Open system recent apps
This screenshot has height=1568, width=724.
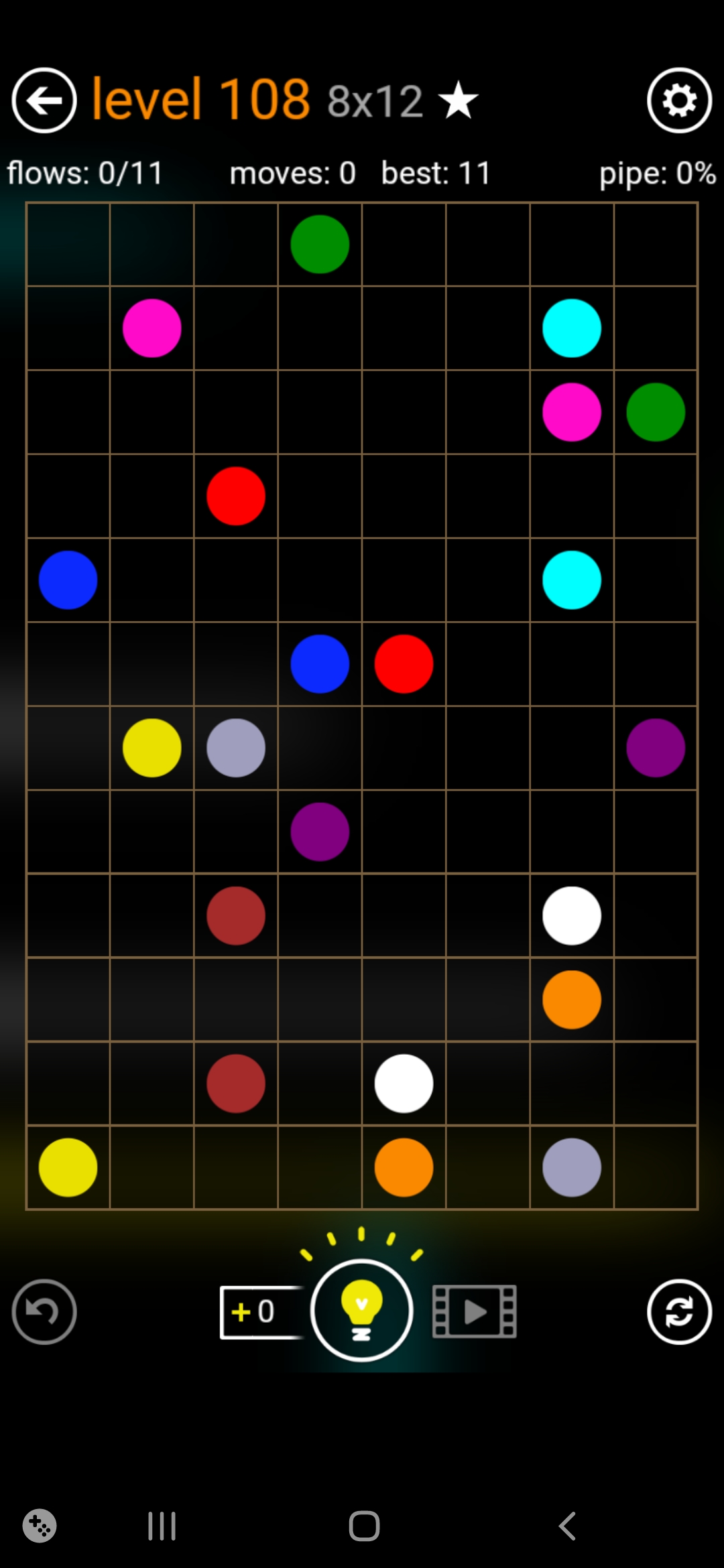pyautogui.click(x=162, y=1526)
